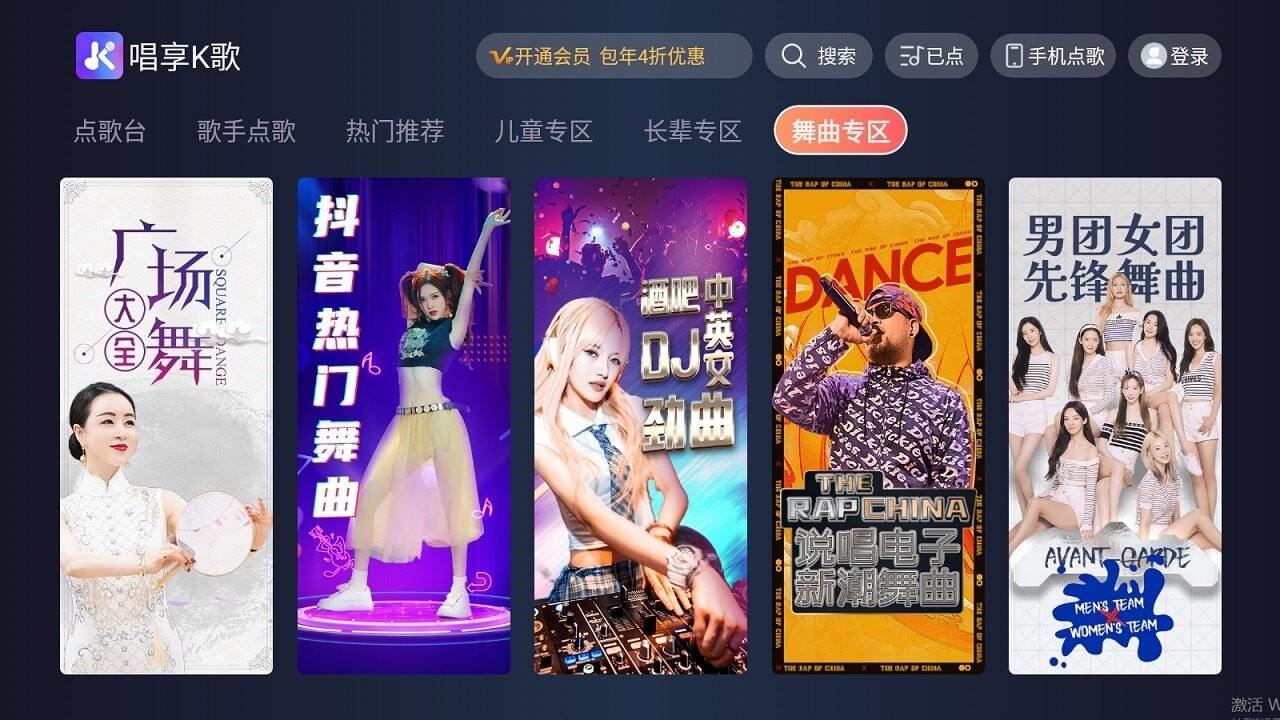Open 手机点歌 phone song selection
Image resolution: width=1280 pixels, height=720 pixels.
click(x=1053, y=56)
